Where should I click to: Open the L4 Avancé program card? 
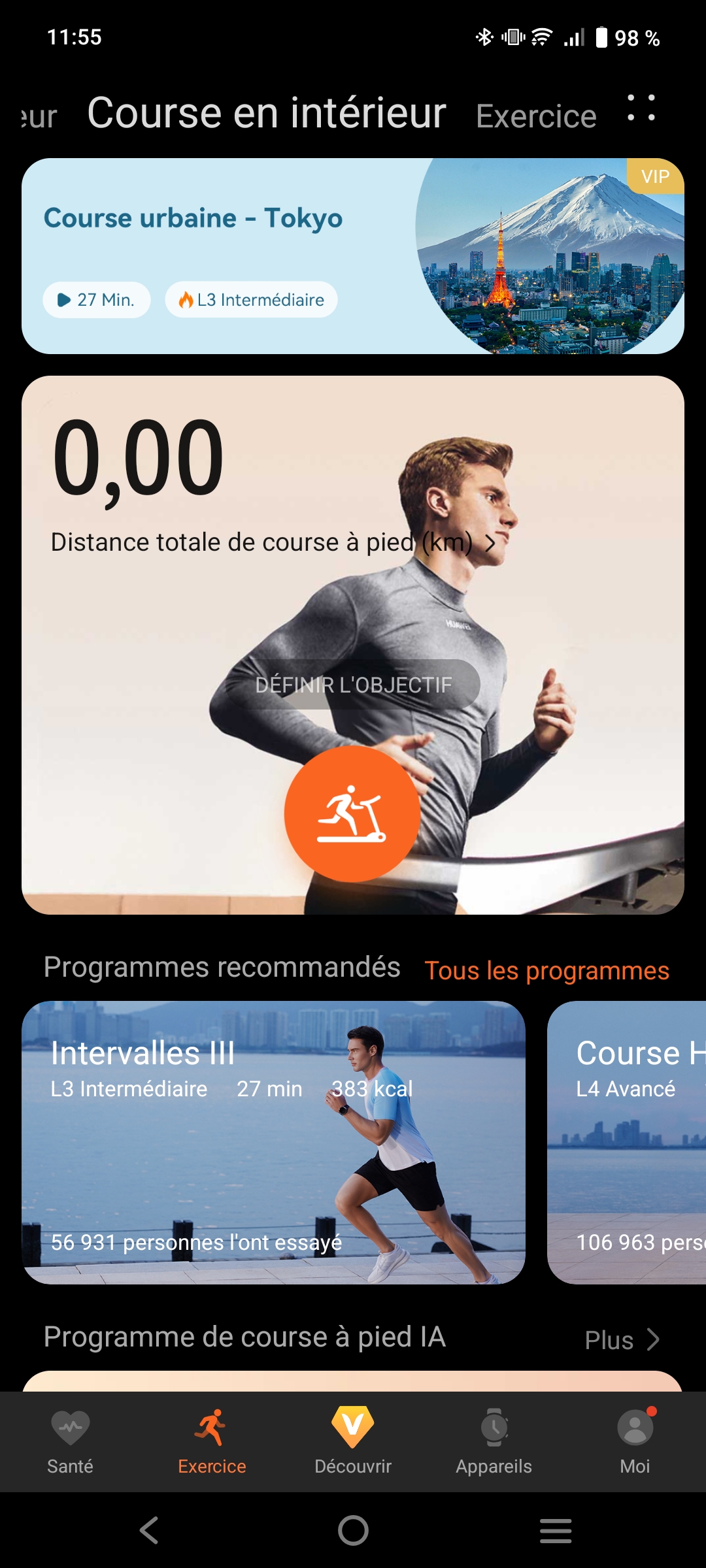(x=626, y=1142)
